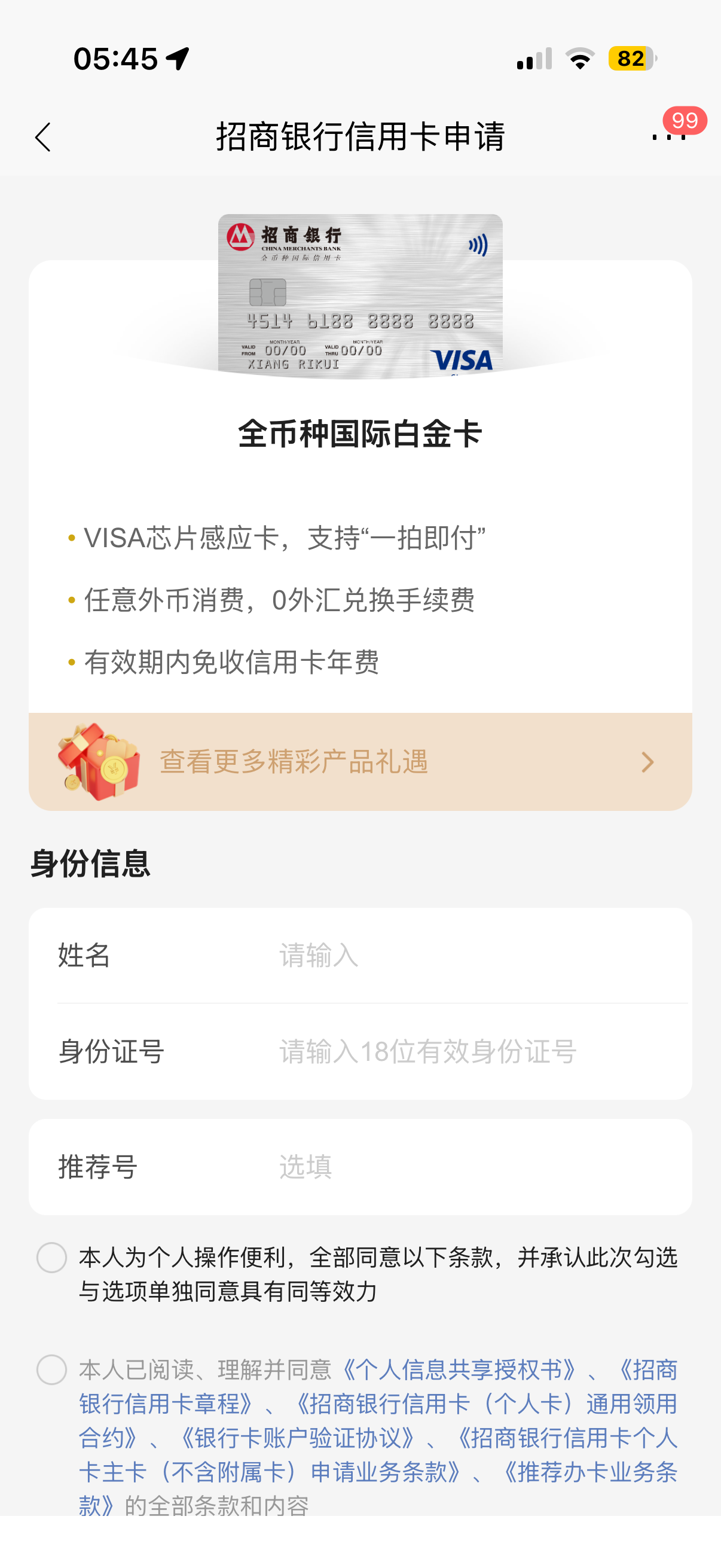This screenshot has width=721, height=1568.
Task: Tick the 本人已阅读、理解并同意 checkbox
Action: pyautogui.click(x=52, y=1369)
